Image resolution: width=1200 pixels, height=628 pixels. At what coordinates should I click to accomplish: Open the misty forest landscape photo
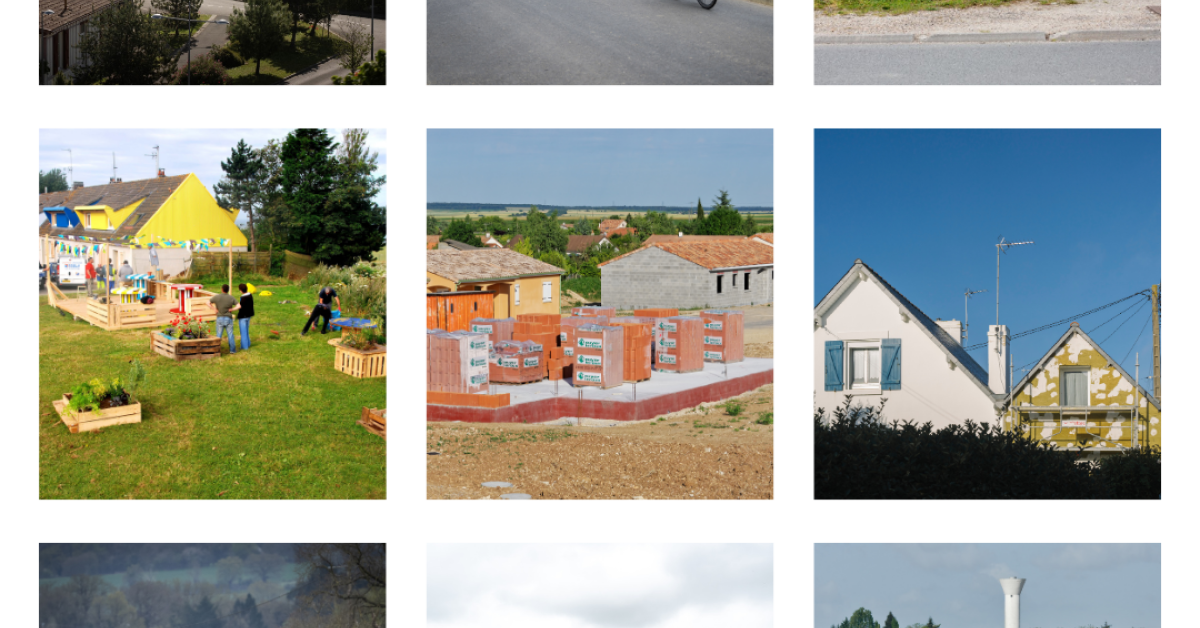point(212,585)
